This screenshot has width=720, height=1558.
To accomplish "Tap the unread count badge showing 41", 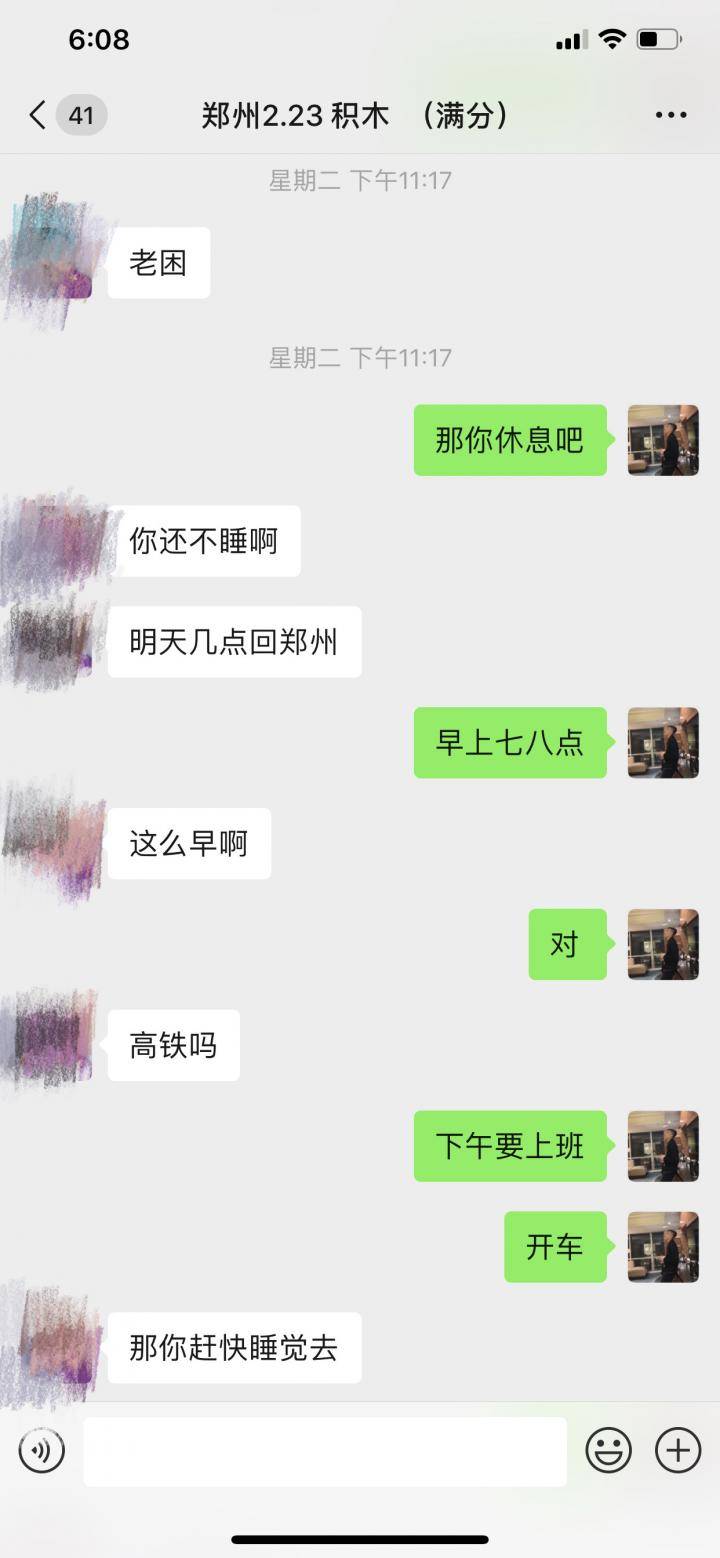I will pyautogui.click(x=80, y=115).
